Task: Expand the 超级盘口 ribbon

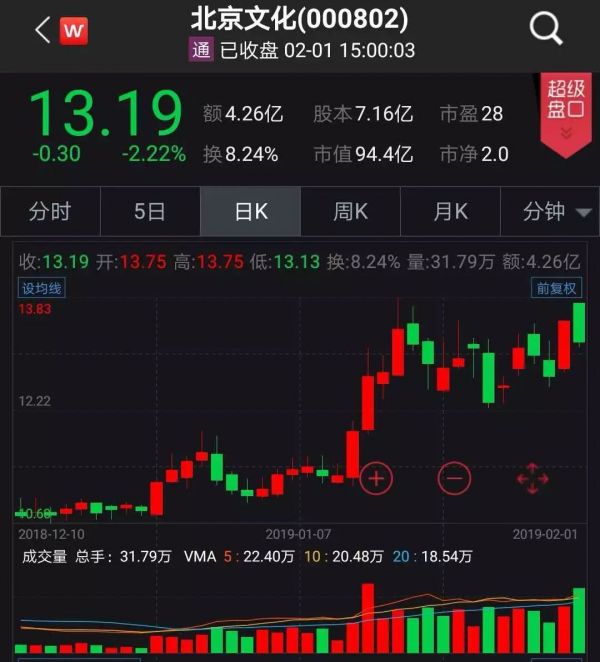Action: (566, 113)
